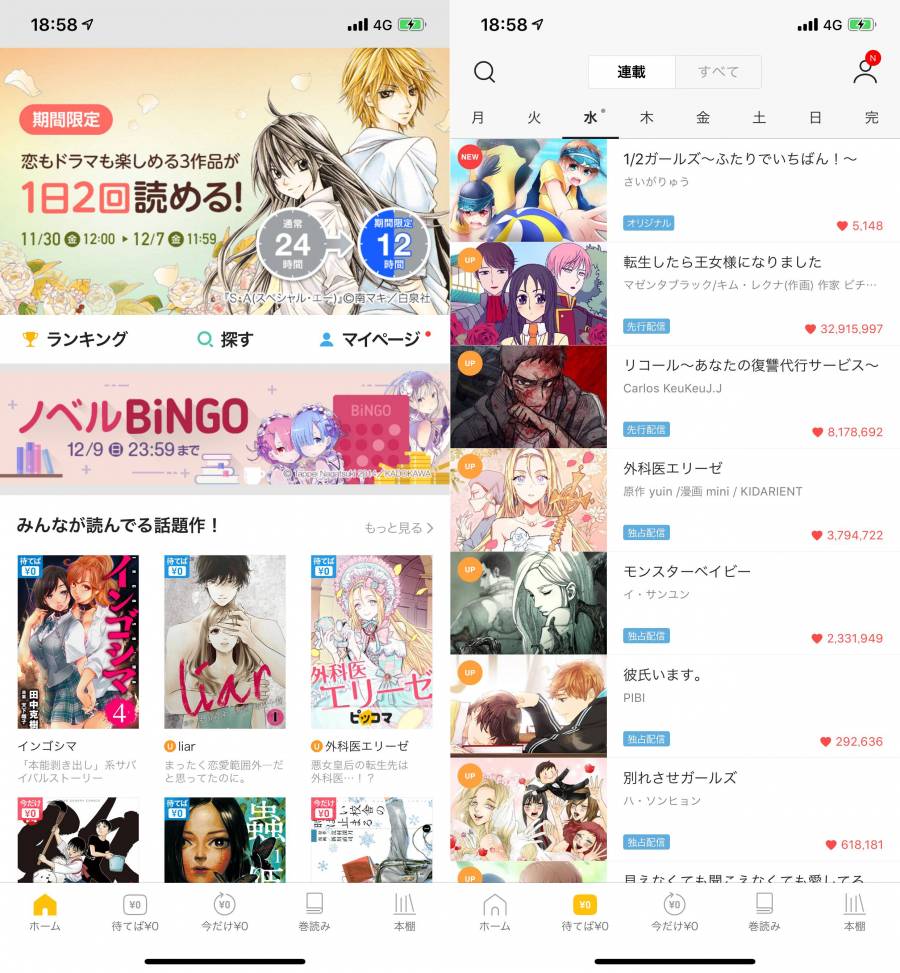Open the モンスターベイビー row

point(740,602)
